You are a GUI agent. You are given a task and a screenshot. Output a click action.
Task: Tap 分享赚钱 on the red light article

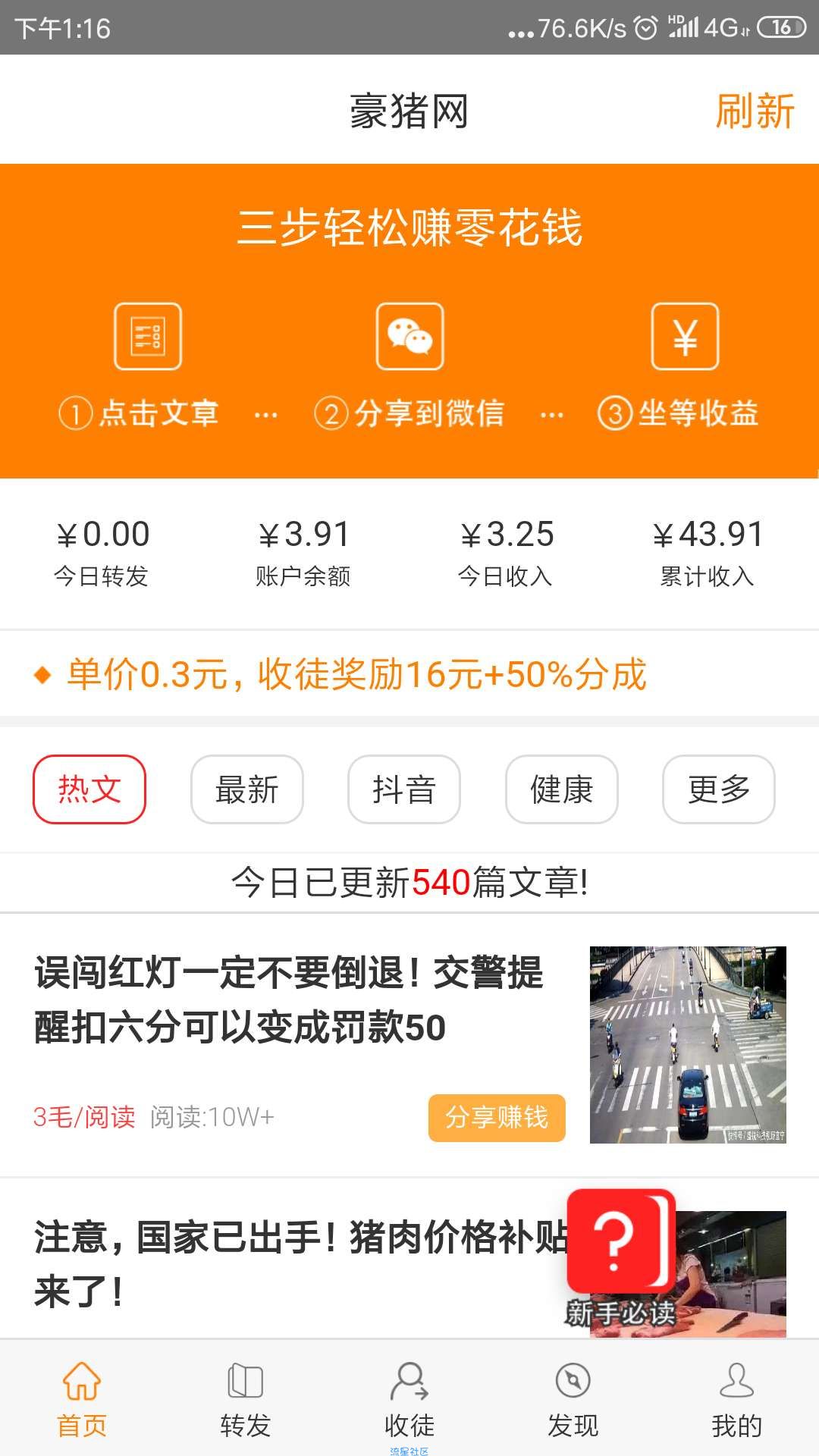click(x=497, y=1118)
